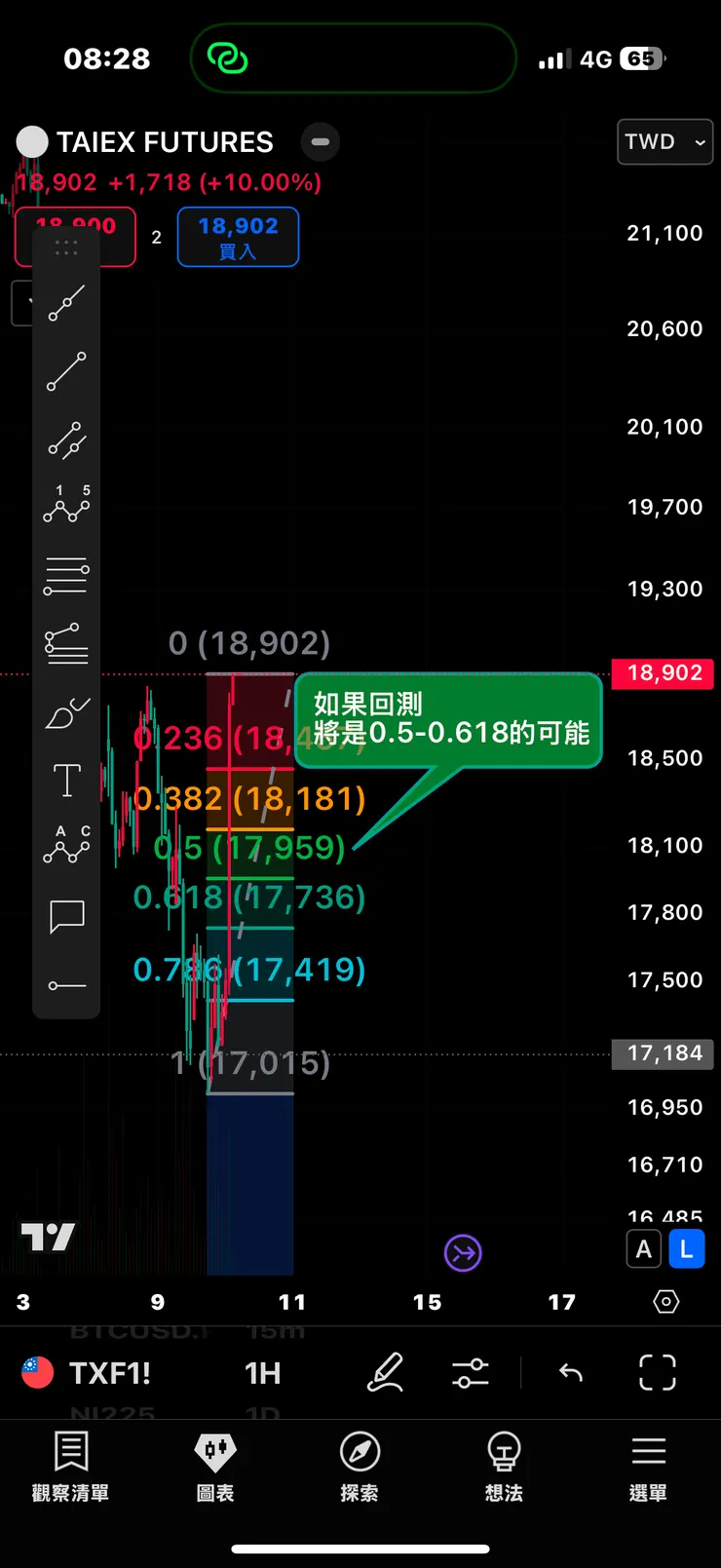Enable log scale with the L button
The image size is (721, 1568).
coord(687,1248)
